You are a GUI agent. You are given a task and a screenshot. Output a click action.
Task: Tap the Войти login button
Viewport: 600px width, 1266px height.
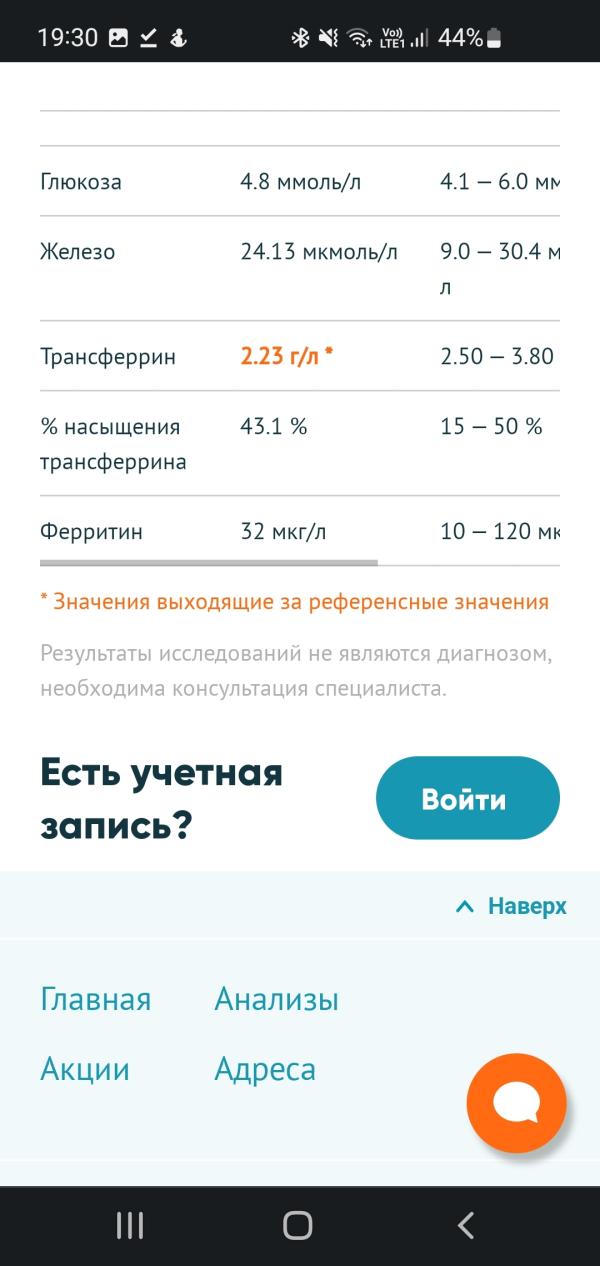coord(467,798)
